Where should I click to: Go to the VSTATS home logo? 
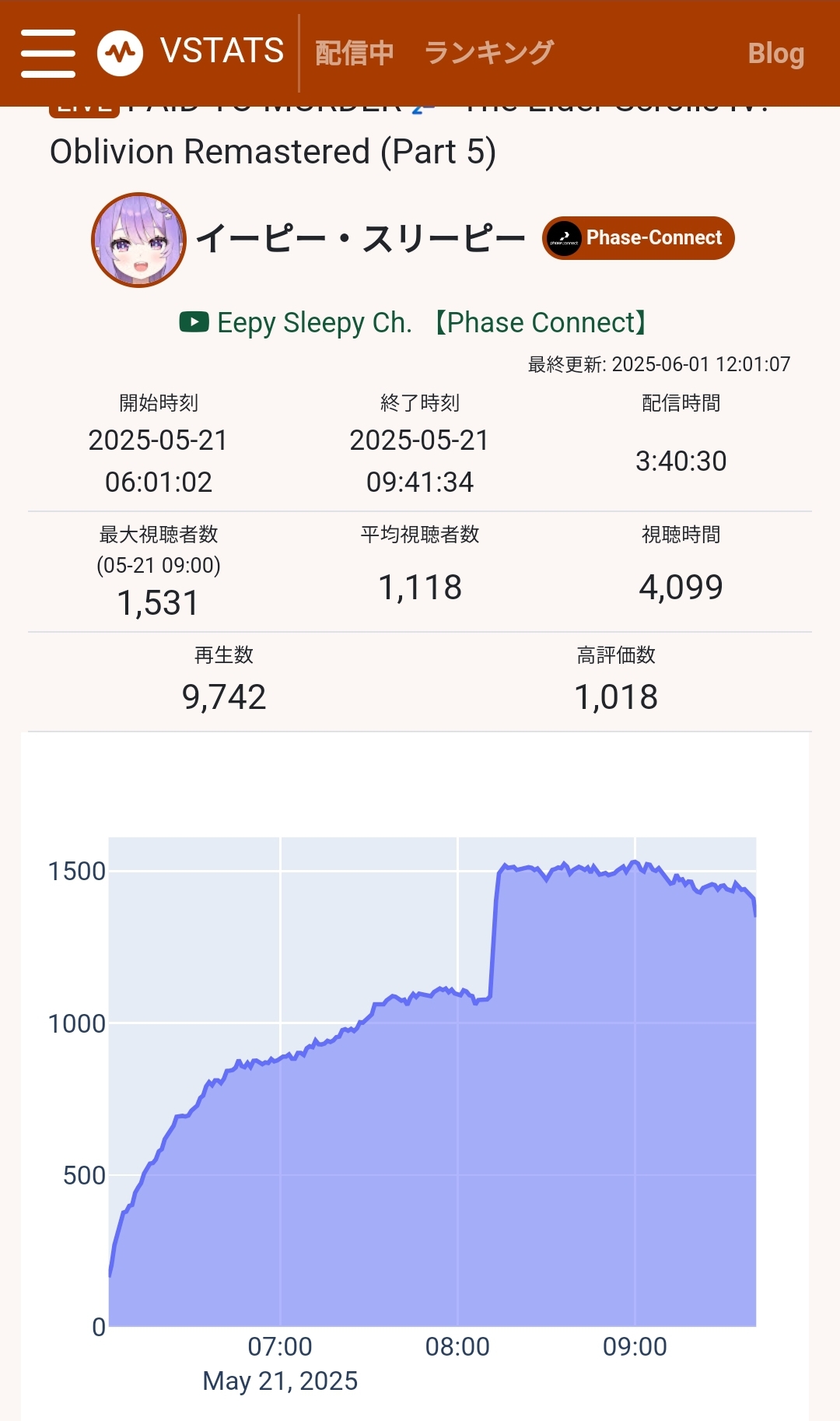191,52
